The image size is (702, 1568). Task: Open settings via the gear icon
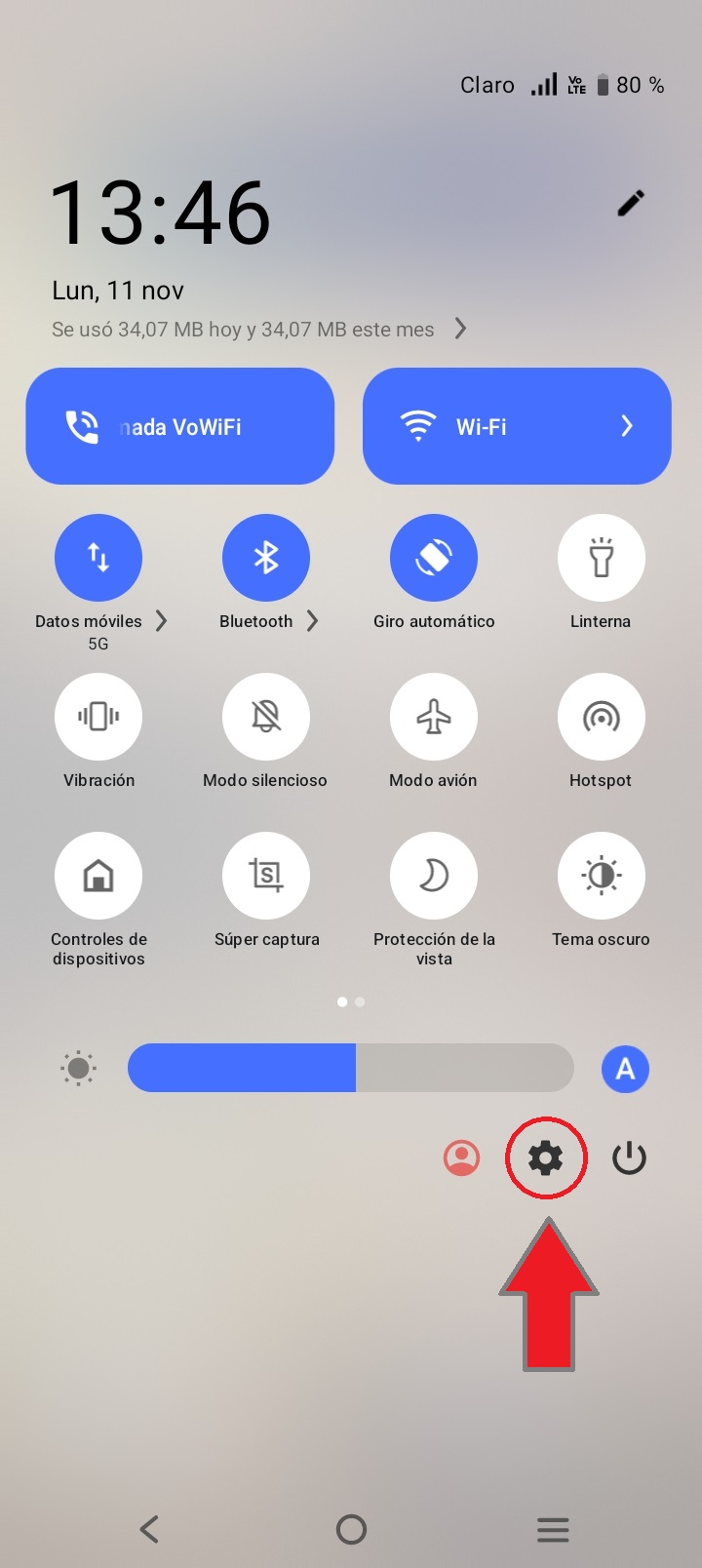point(545,1158)
